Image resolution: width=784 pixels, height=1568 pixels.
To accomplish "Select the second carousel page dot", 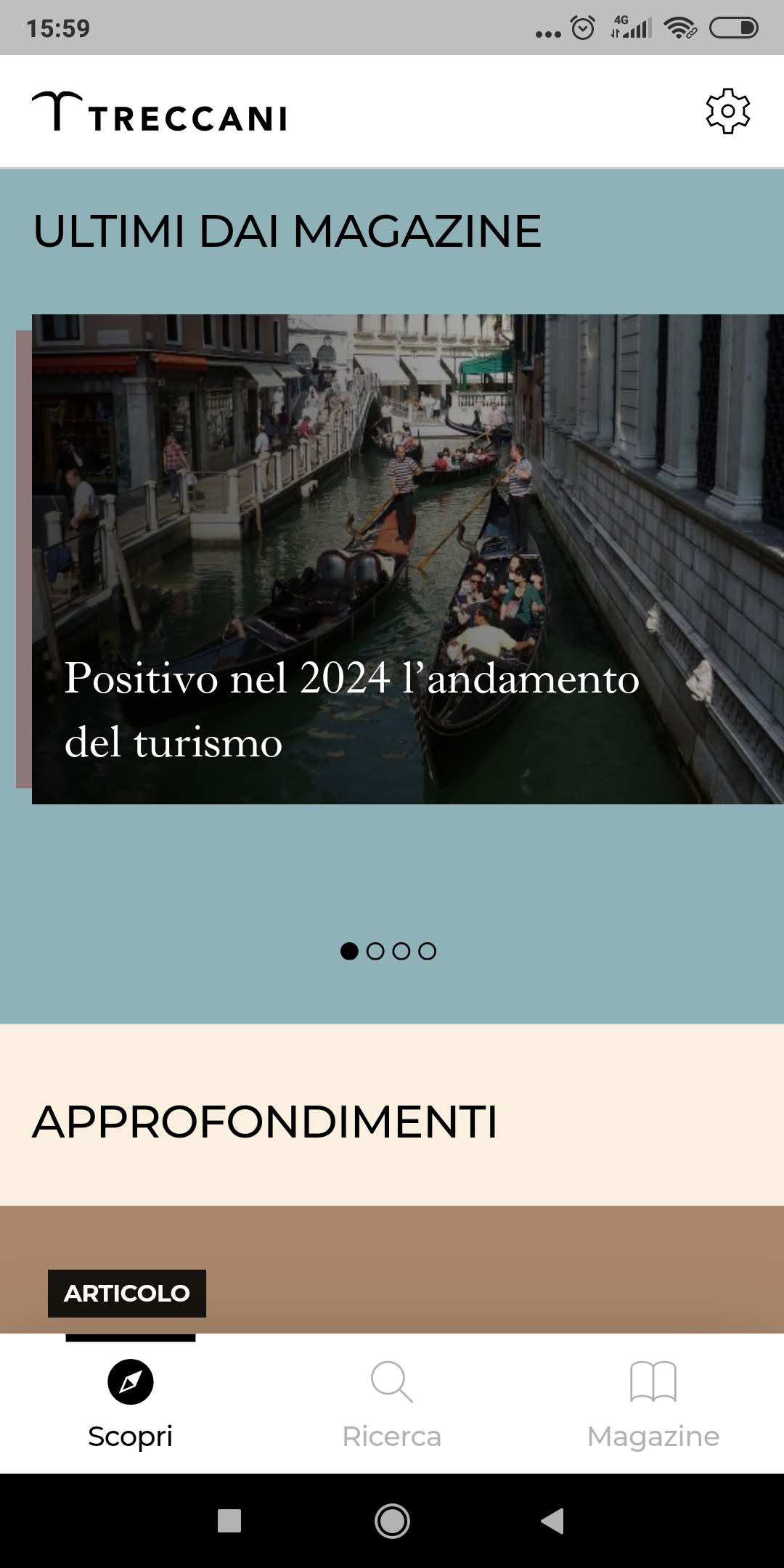I will click(x=375, y=951).
